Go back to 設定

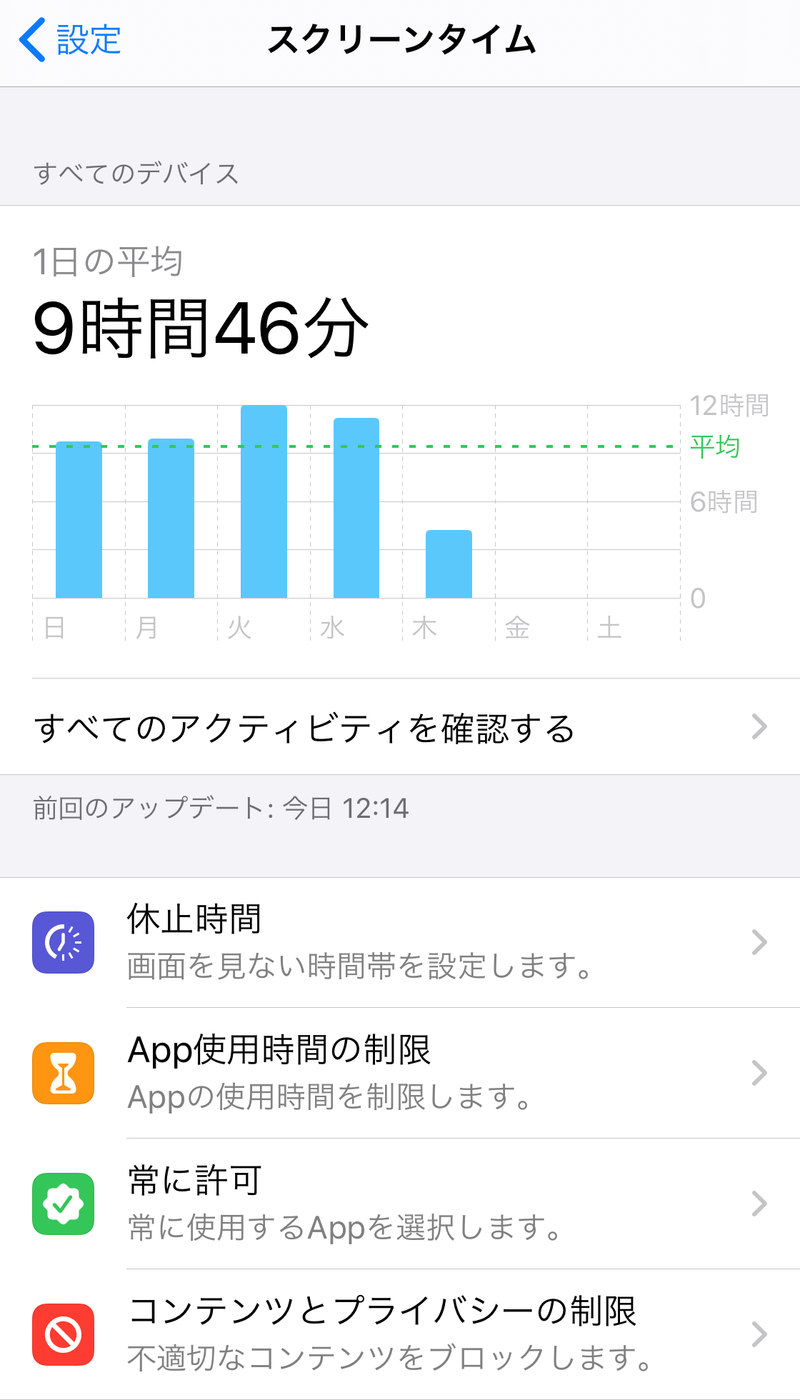[70, 40]
